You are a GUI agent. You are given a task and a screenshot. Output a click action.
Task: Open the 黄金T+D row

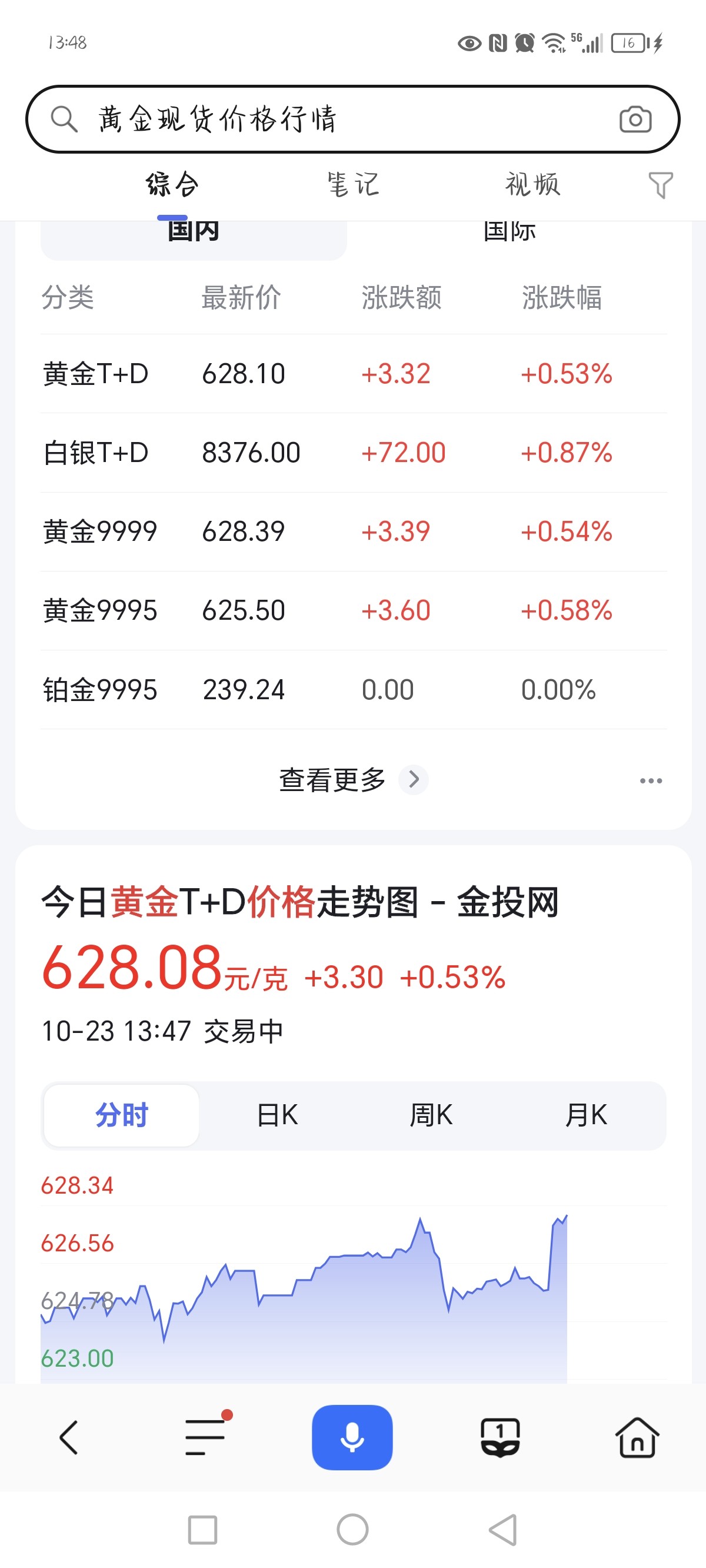click(x=353, y=374)
